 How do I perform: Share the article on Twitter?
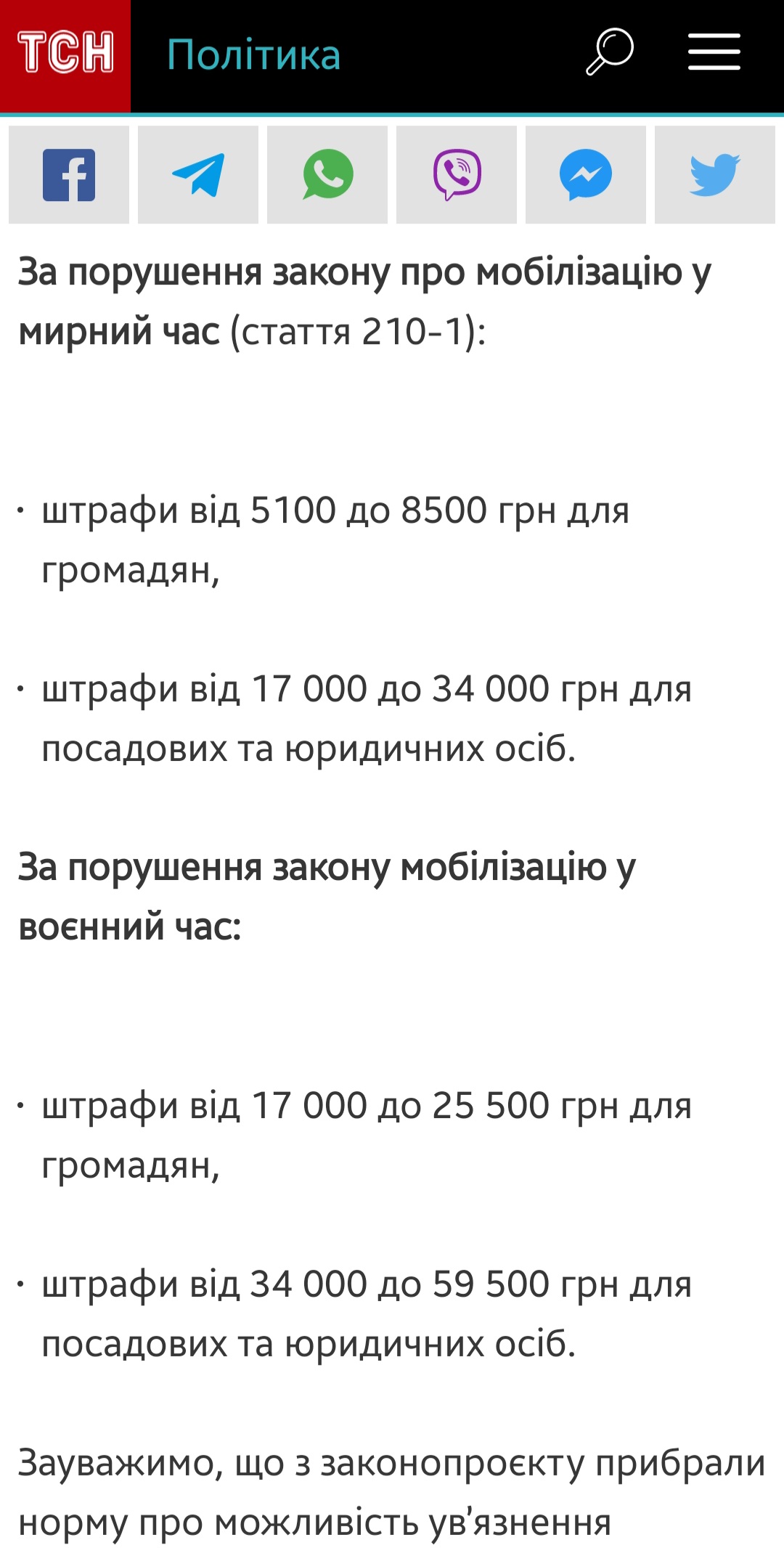coord(715,175)
